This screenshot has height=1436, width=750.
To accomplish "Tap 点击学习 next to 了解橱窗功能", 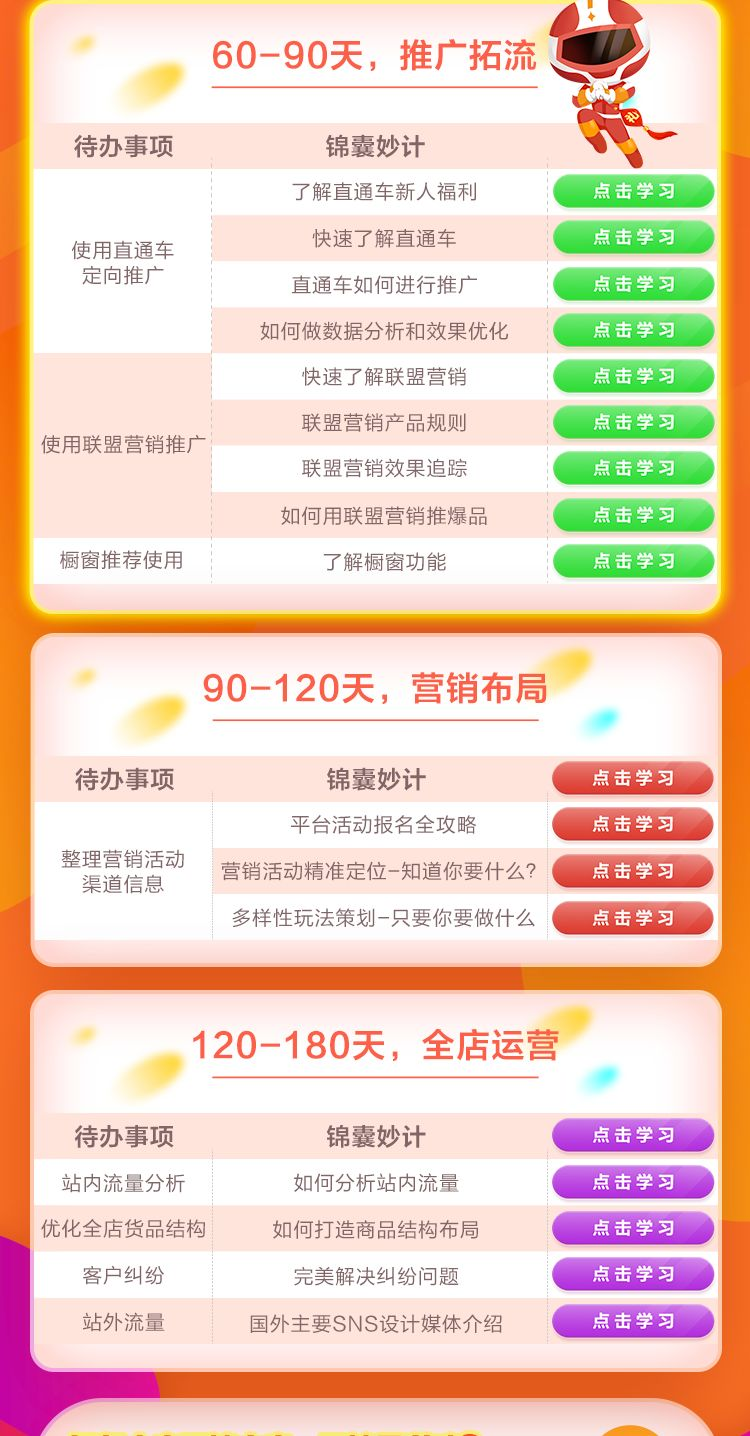I will coord(634,561).
